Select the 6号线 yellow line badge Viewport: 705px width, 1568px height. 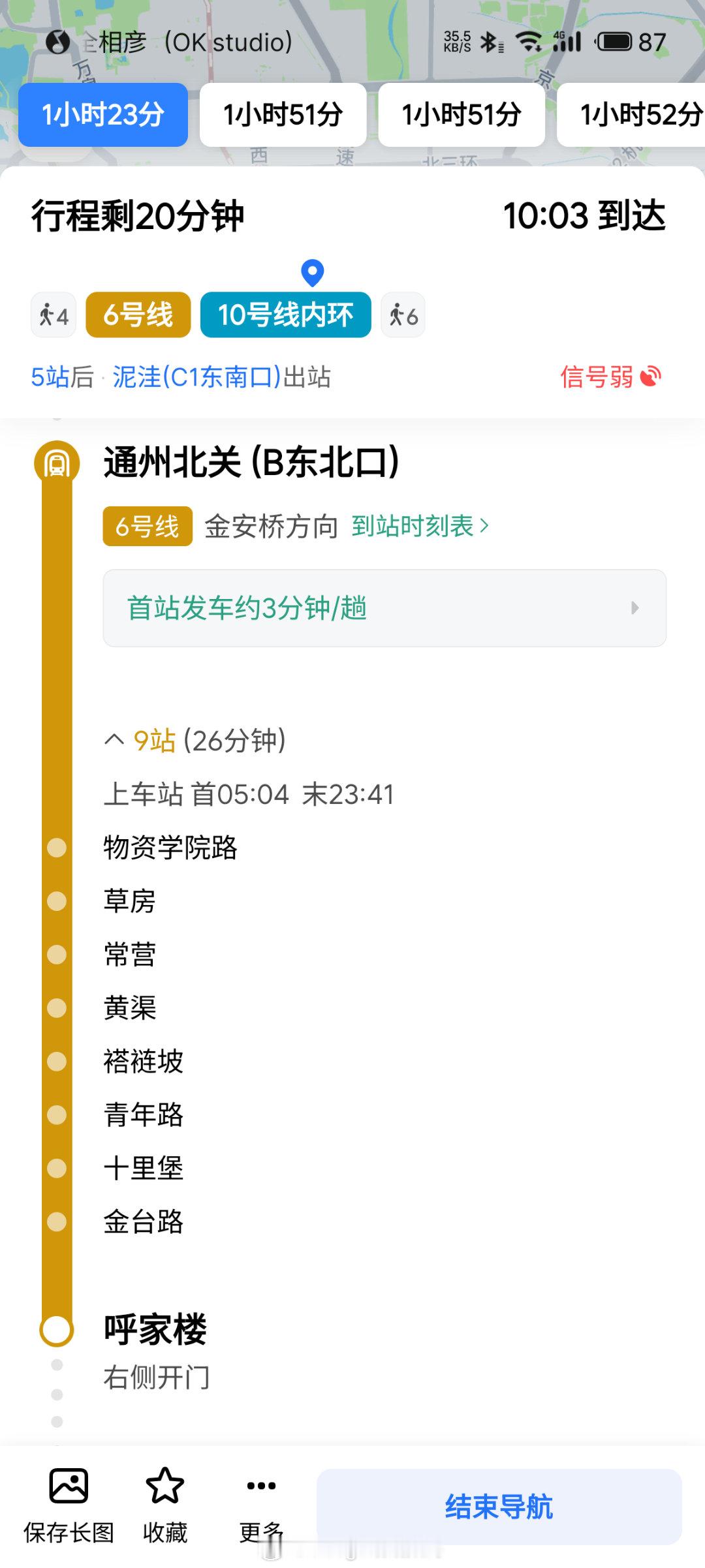pos(138,314)
